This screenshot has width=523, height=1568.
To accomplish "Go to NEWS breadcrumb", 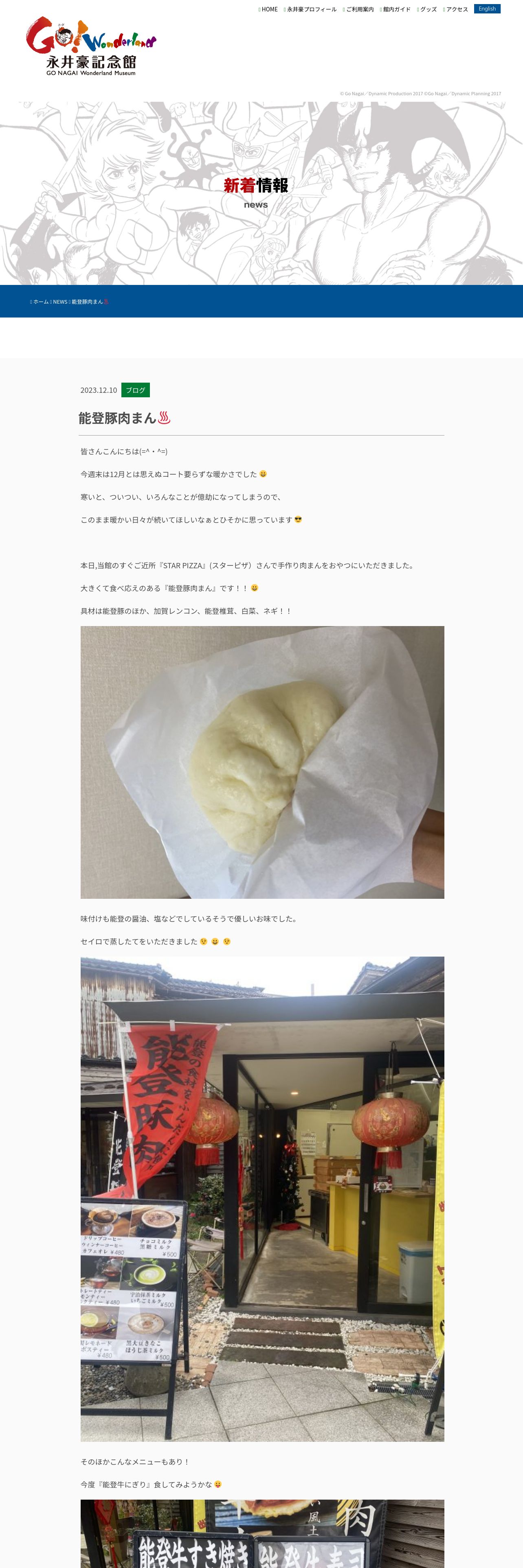I will (59, 302).
